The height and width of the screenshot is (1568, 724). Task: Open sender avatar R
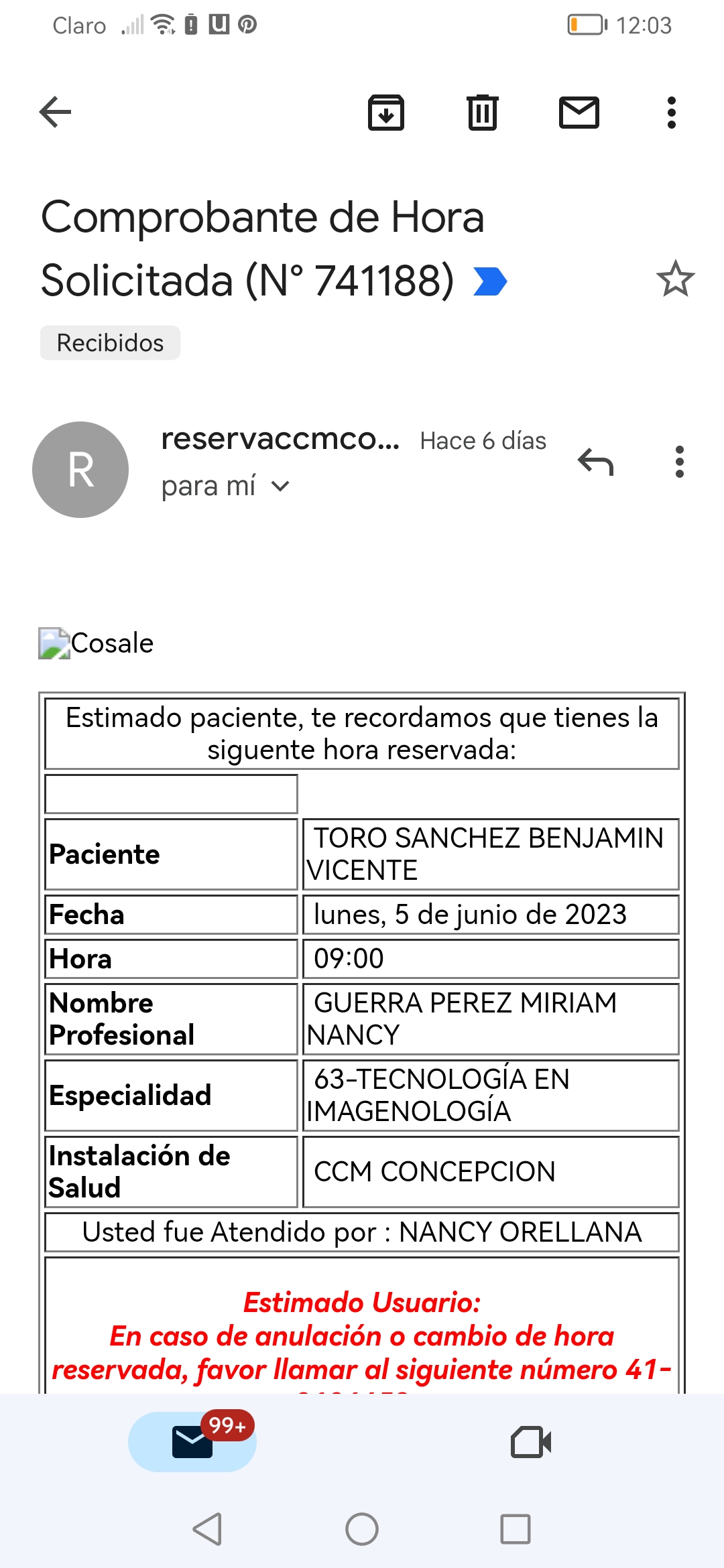pos(80,469)
